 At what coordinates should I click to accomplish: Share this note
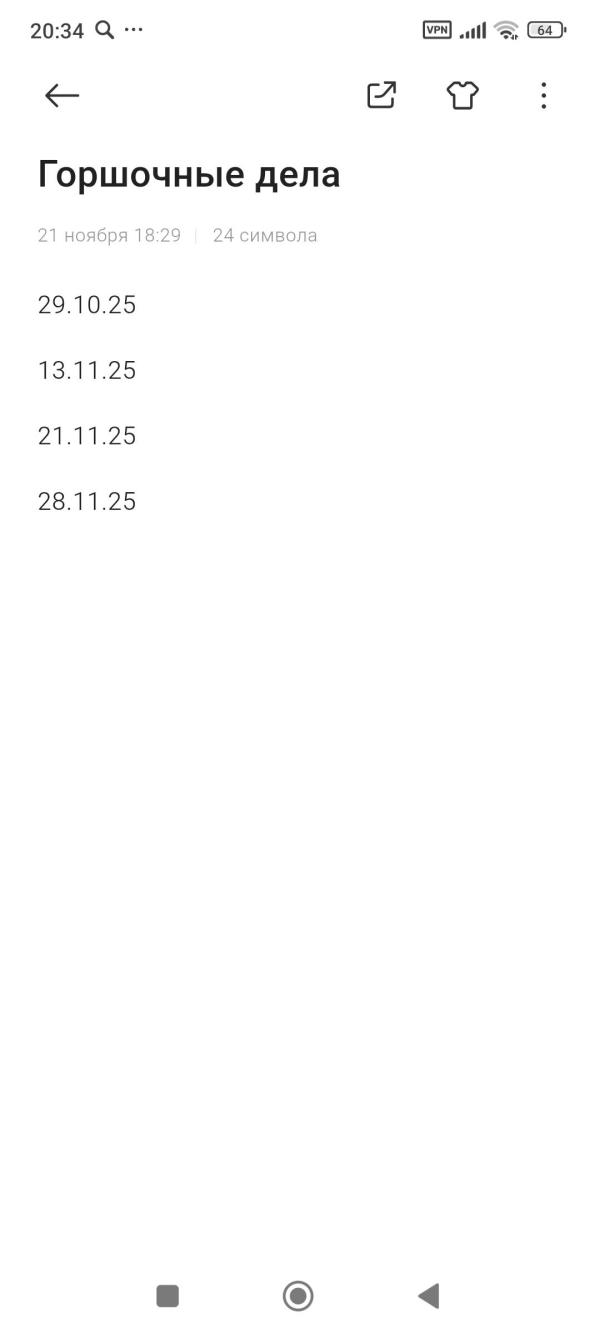[x=381, y=95]
